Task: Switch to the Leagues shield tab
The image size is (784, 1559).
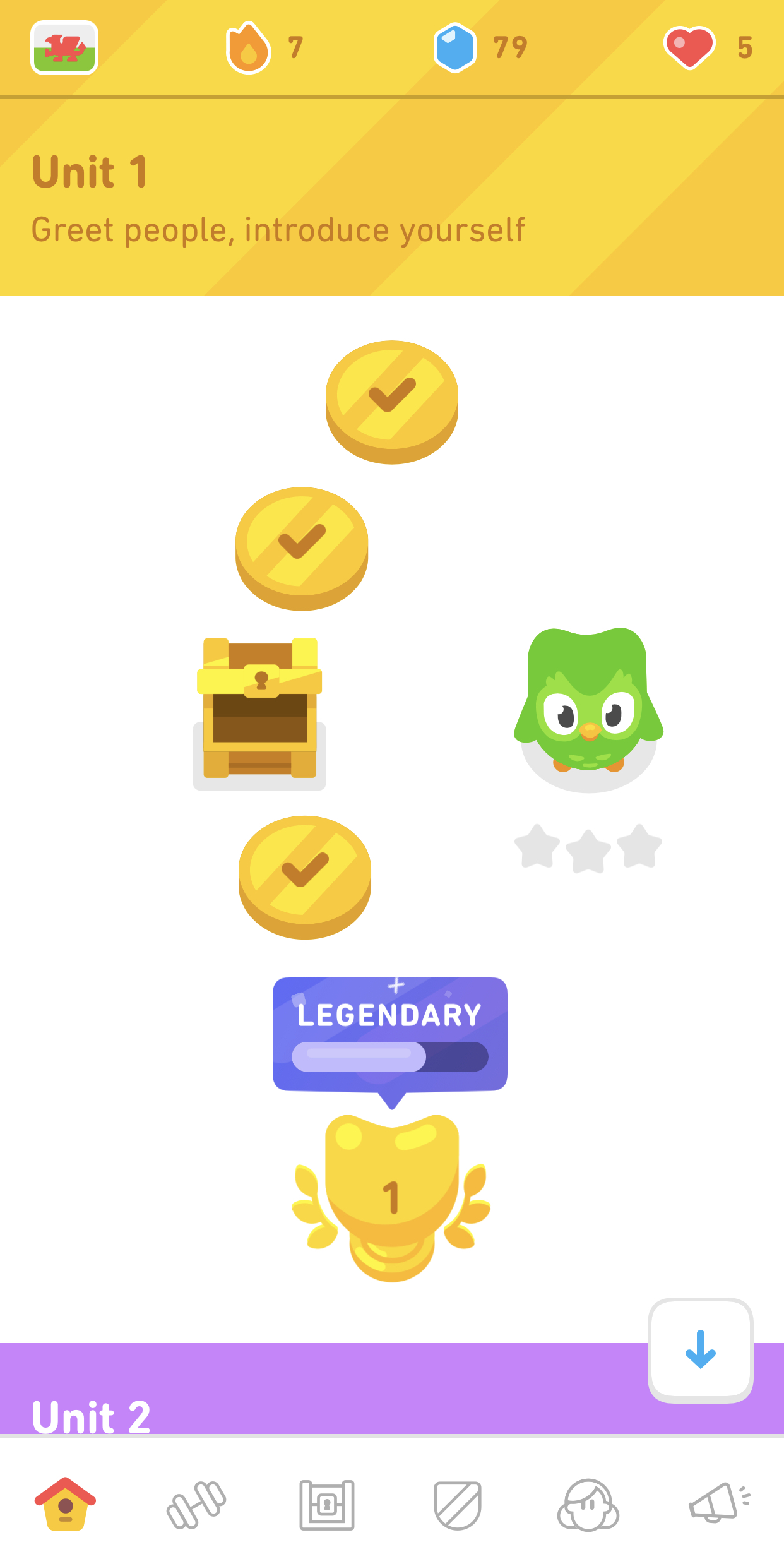Action: (458, 1505)
